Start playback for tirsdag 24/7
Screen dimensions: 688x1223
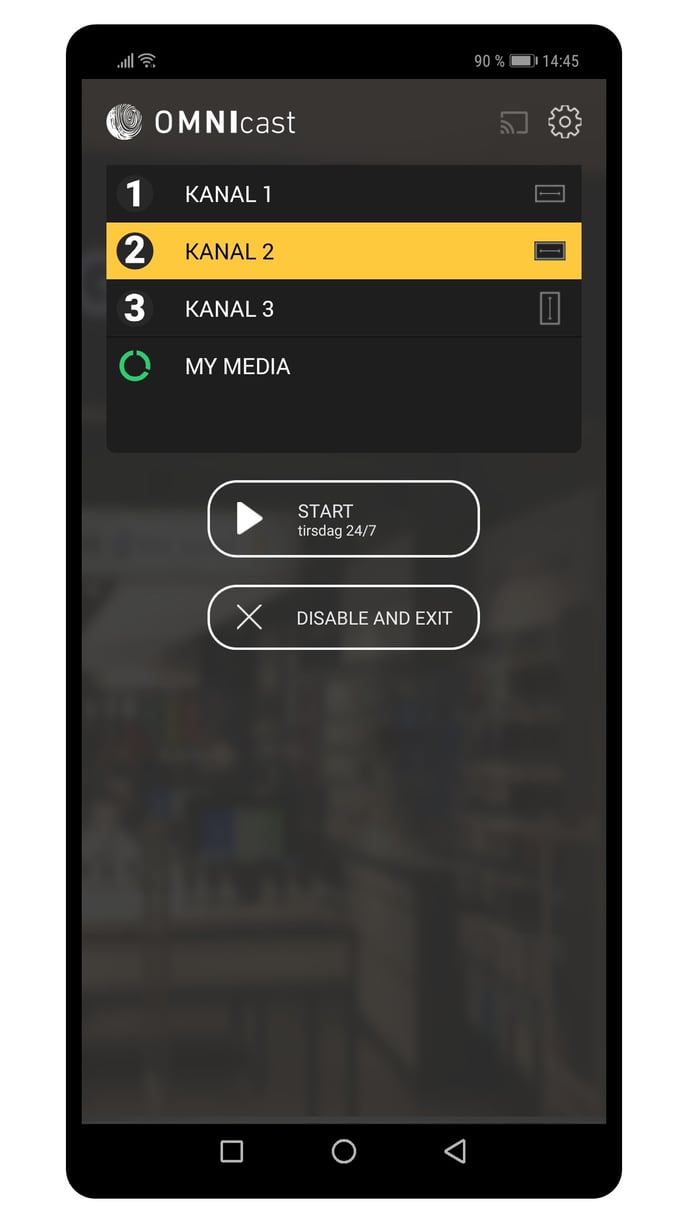point(344,519)
